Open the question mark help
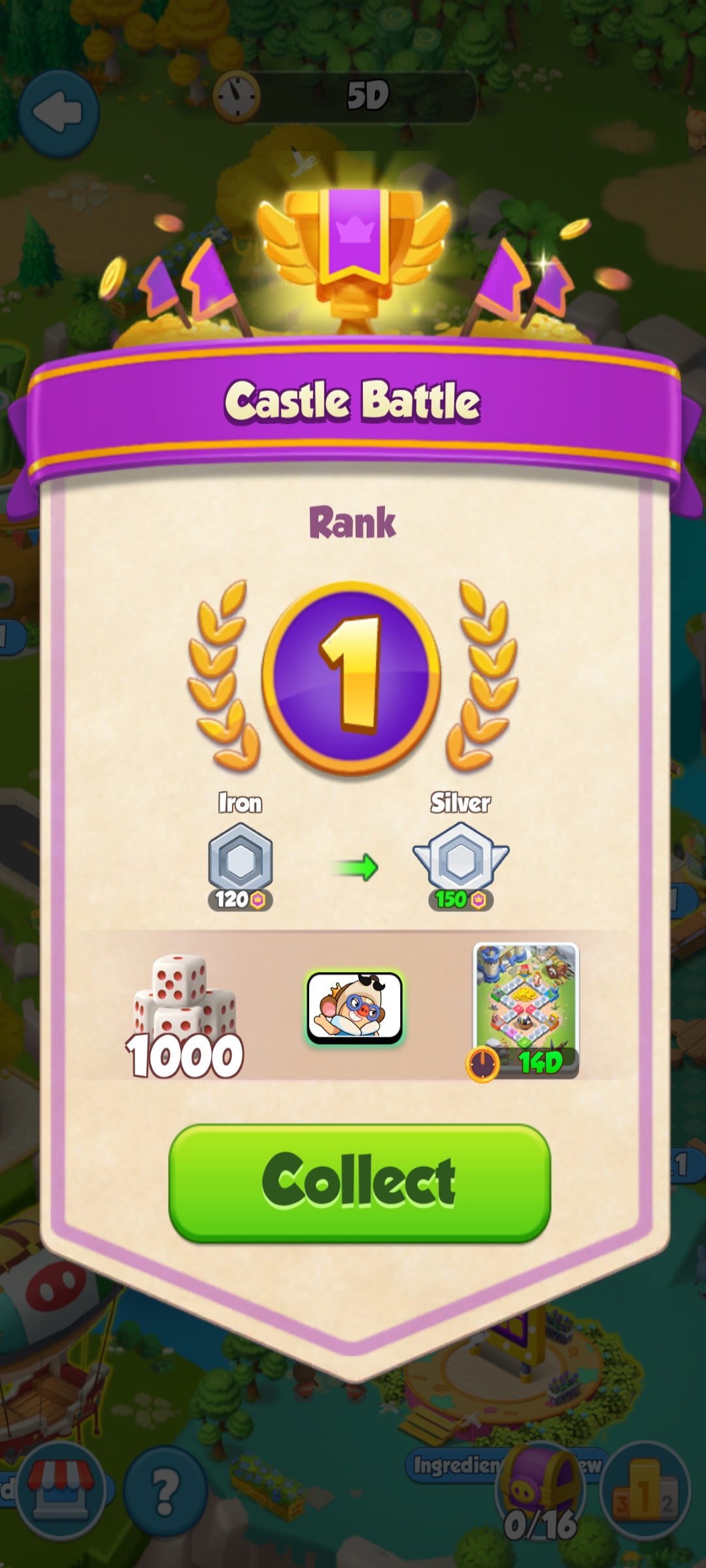 (165, 1492)
